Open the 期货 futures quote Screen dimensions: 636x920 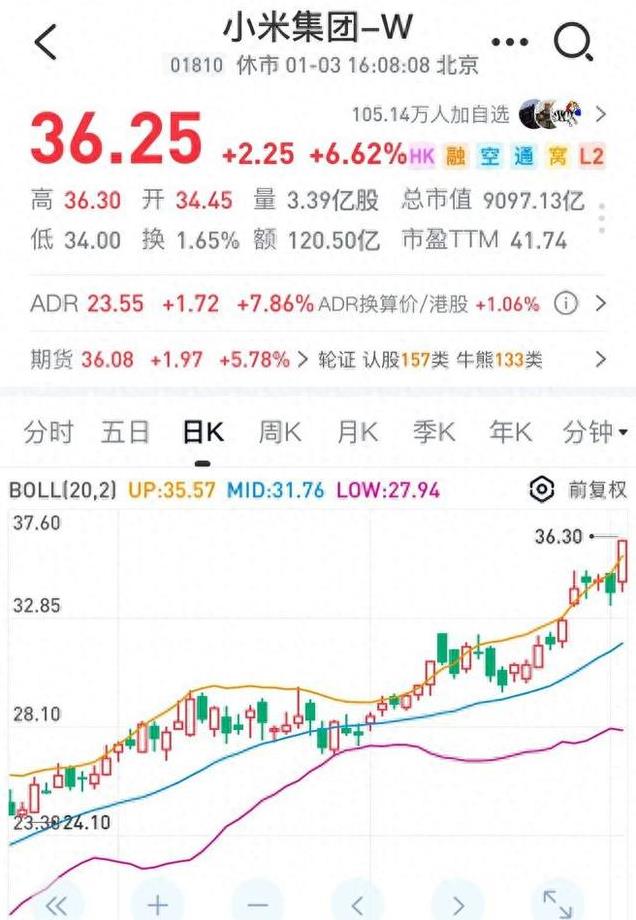click(160, 359)
